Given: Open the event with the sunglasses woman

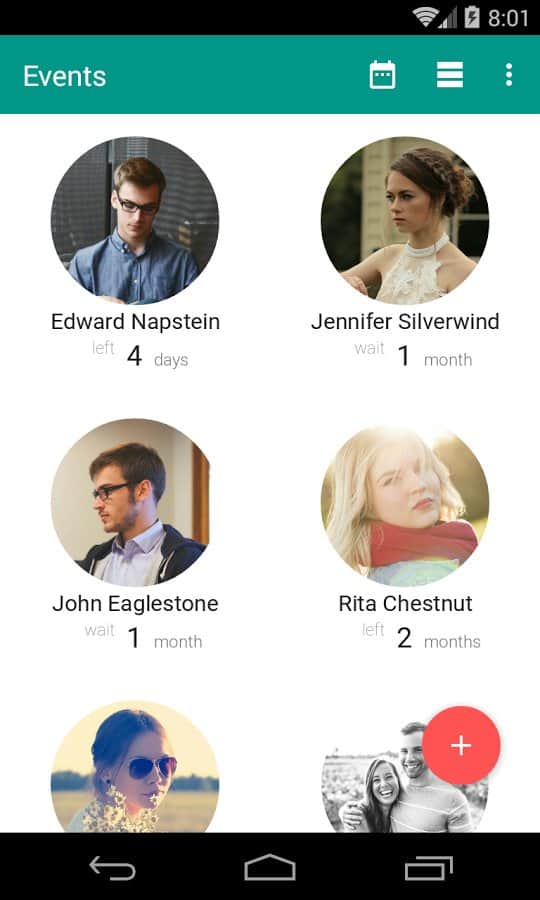Looking at the screenshot, I should click(135, 767).
